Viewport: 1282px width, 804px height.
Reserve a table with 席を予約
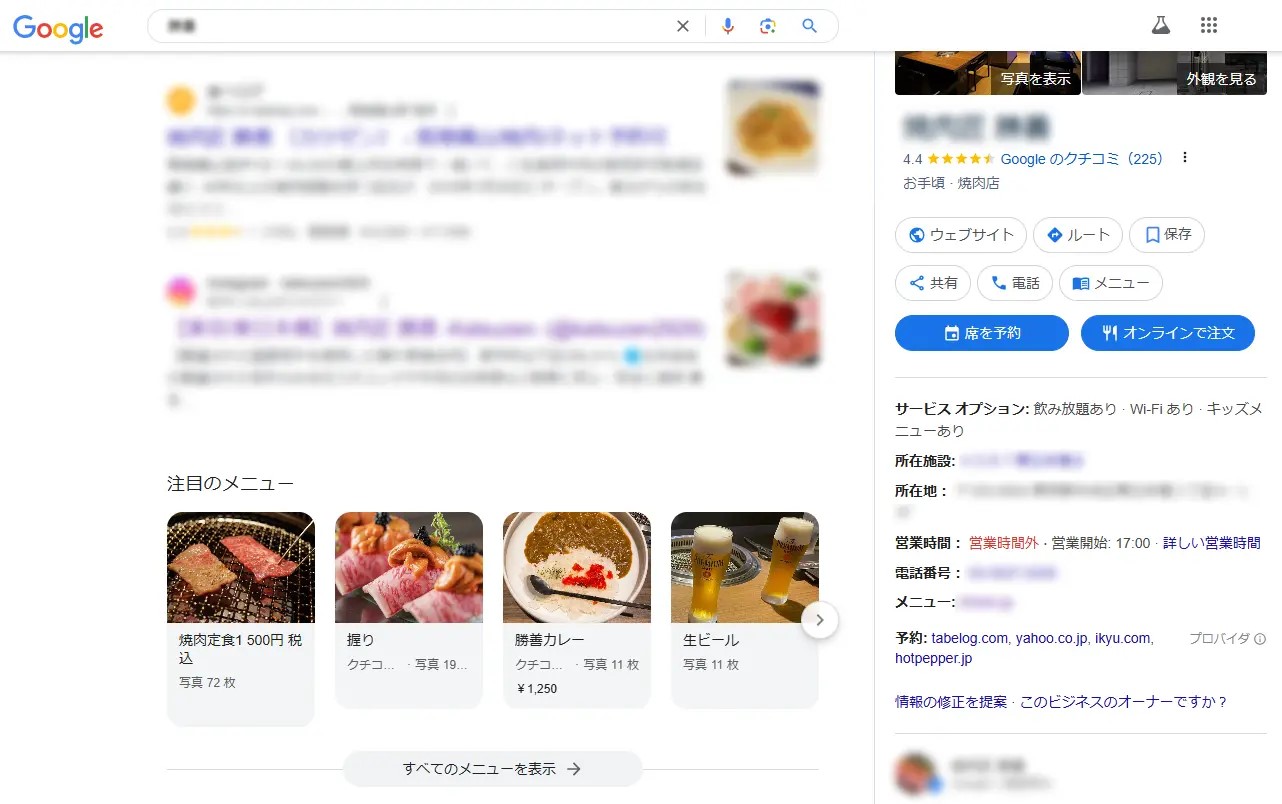click(x=981, y=333)
